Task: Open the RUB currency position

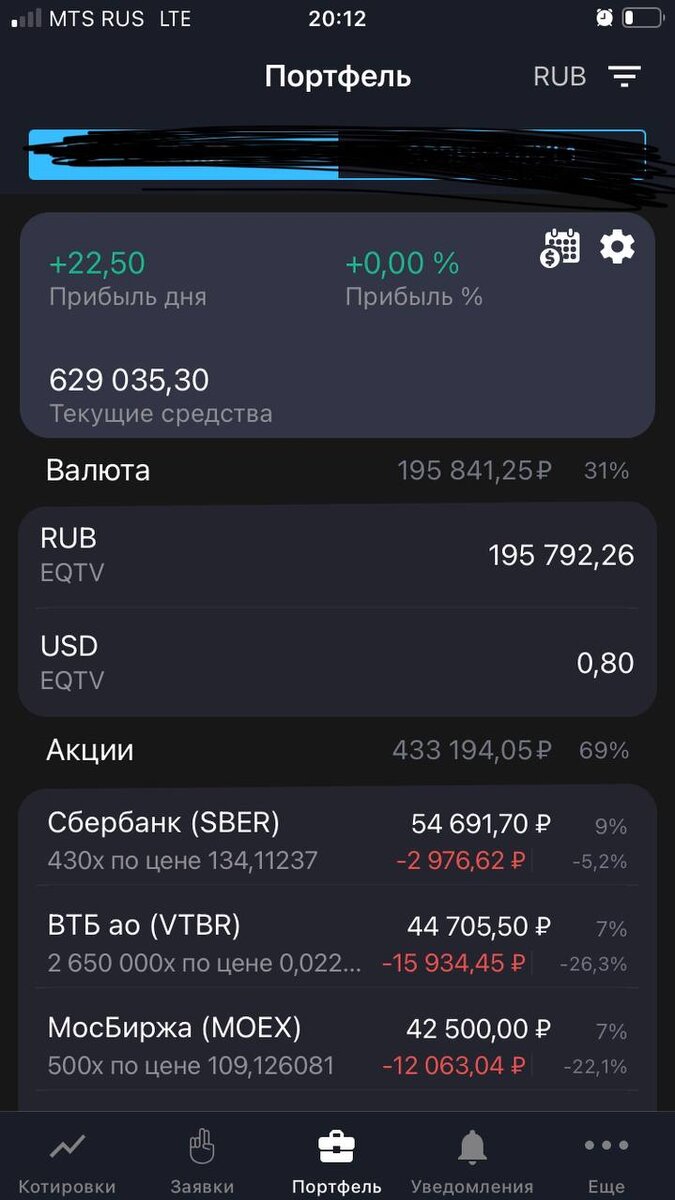Action: click(x=337, y=555)
